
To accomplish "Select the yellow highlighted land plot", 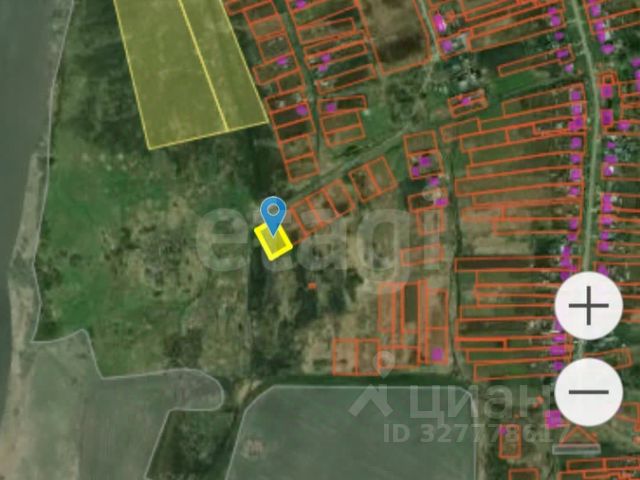I will (274, 243).
